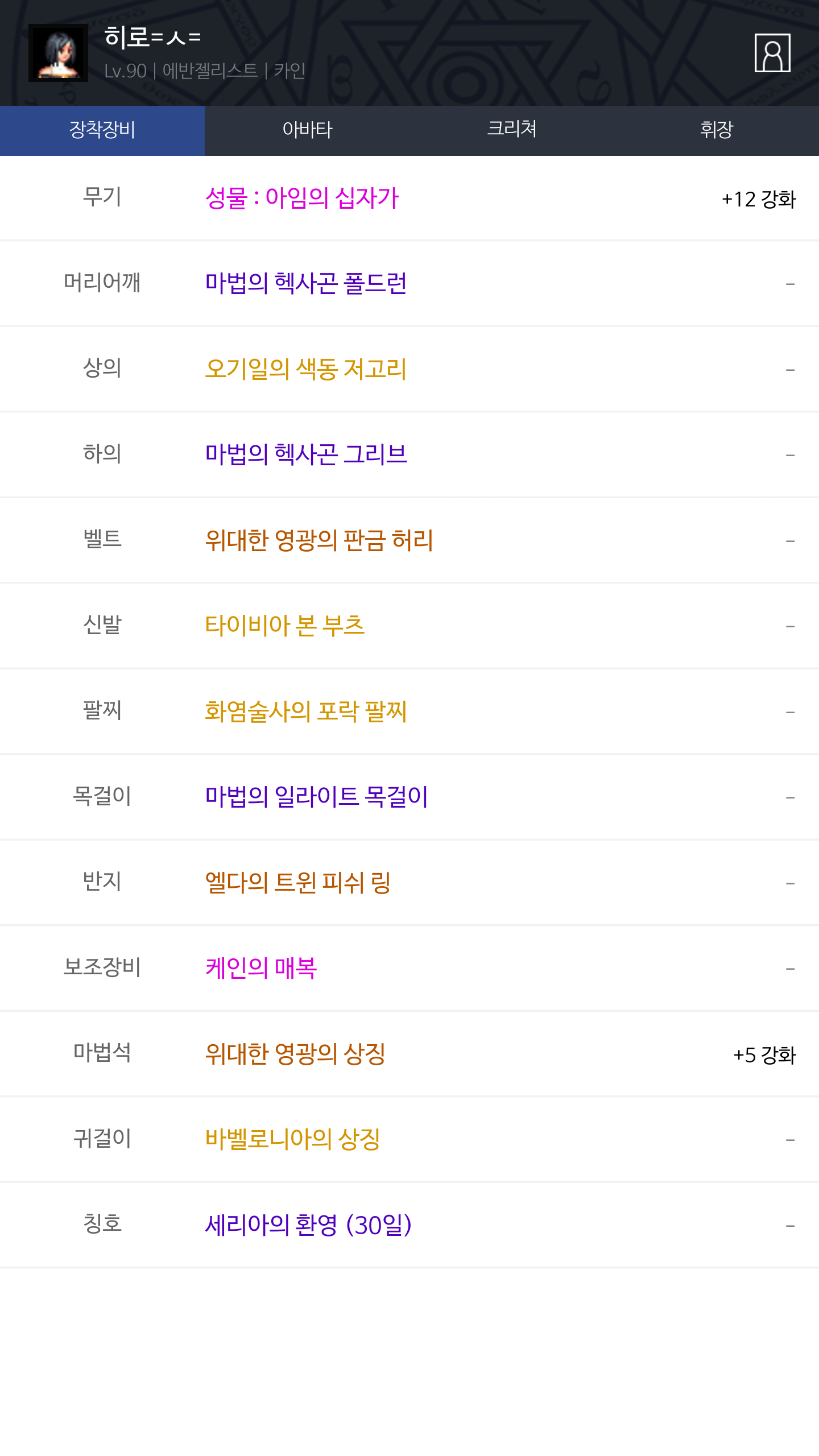This screenshot has width=819, height=1456.
Task: Open the profile icon in the header
Action: click(x=772, y=53)
